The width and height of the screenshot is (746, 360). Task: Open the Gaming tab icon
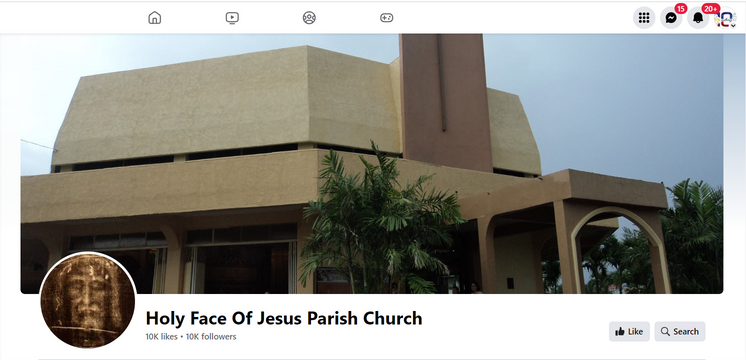pos(386,18)
